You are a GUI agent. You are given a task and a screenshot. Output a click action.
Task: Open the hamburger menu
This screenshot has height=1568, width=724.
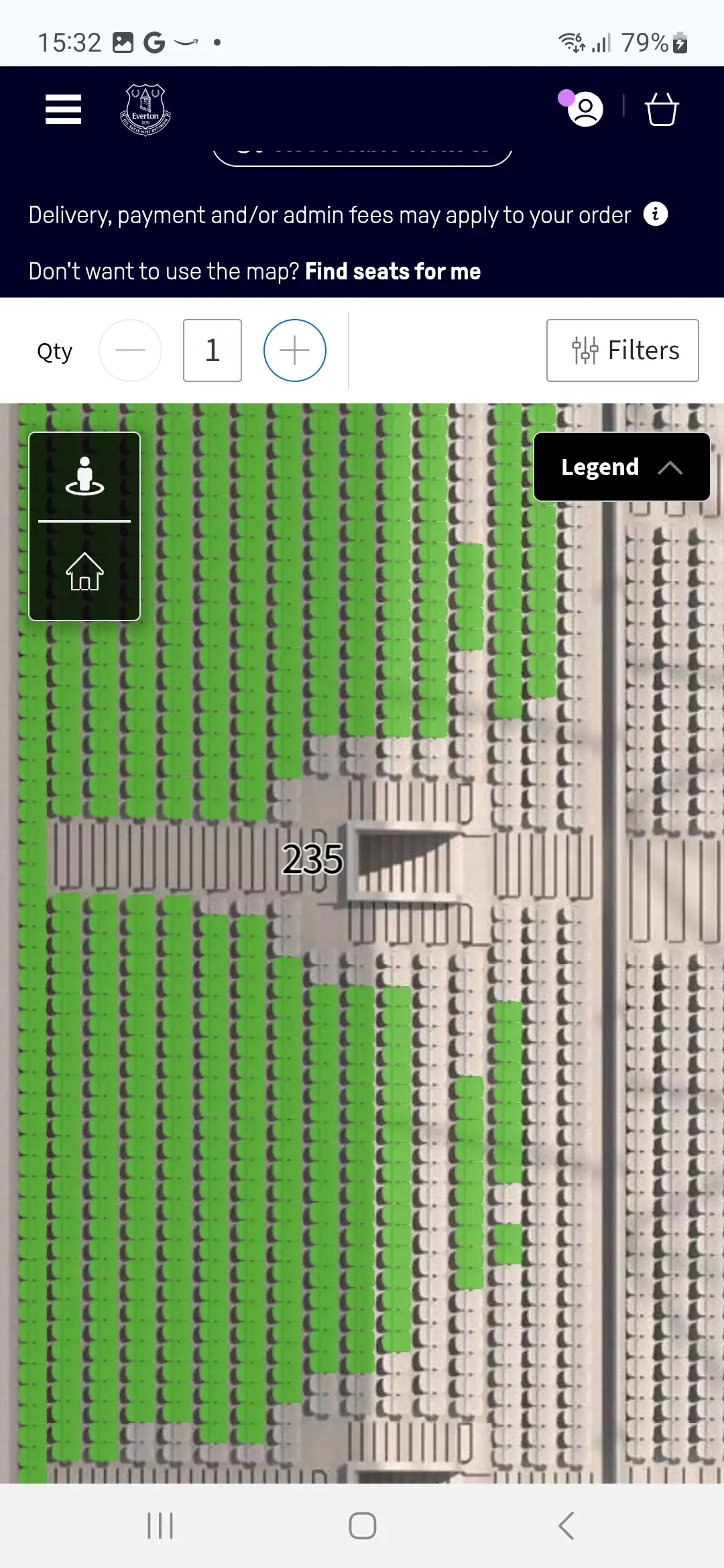pos(63,109)
